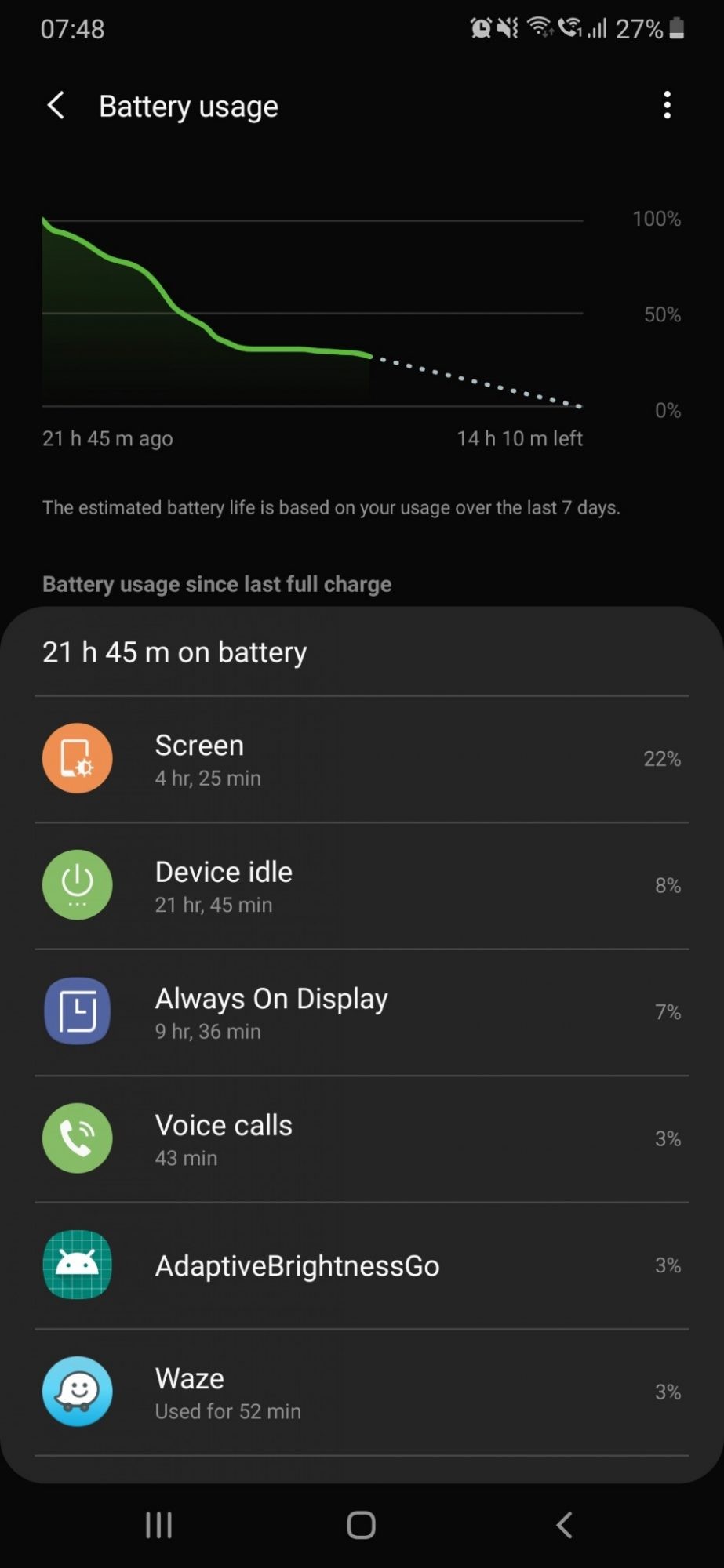
Task: Show Waze battery usage details
Action: 361,1392
